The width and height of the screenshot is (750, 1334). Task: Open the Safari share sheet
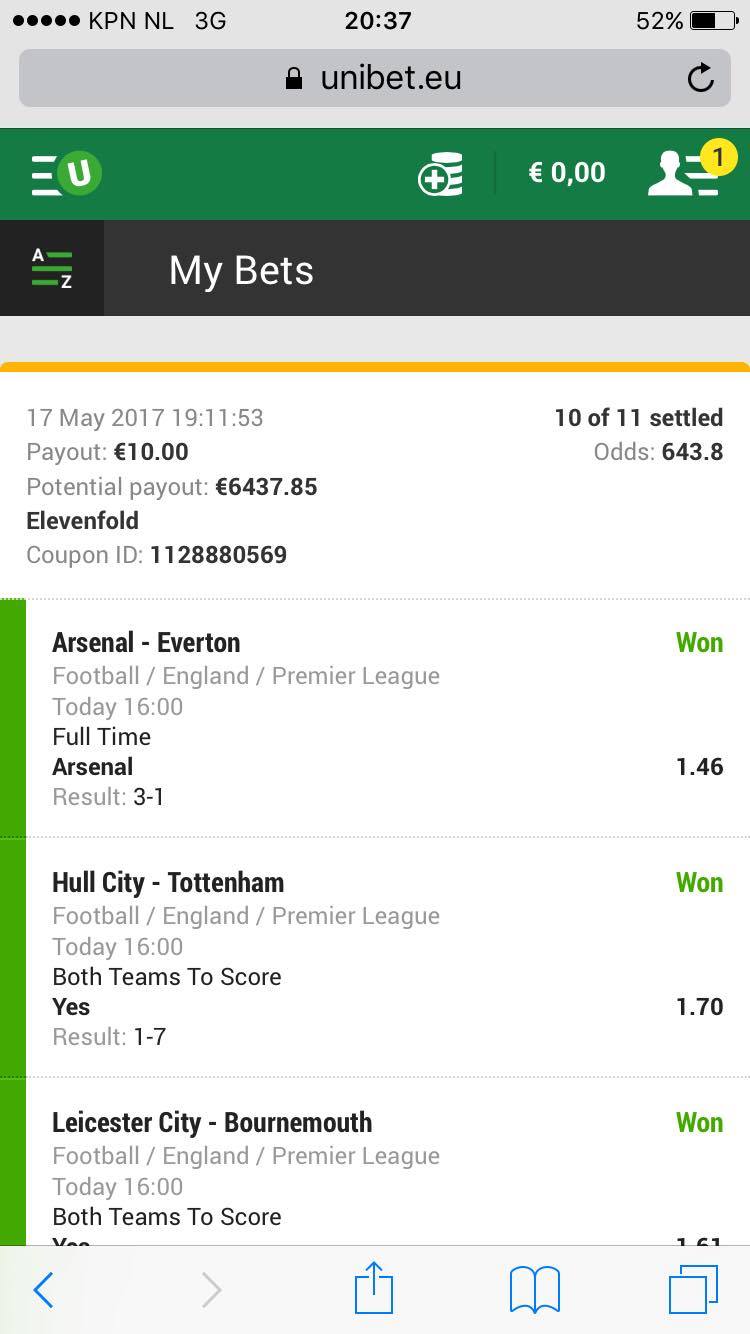[374, 1288]
